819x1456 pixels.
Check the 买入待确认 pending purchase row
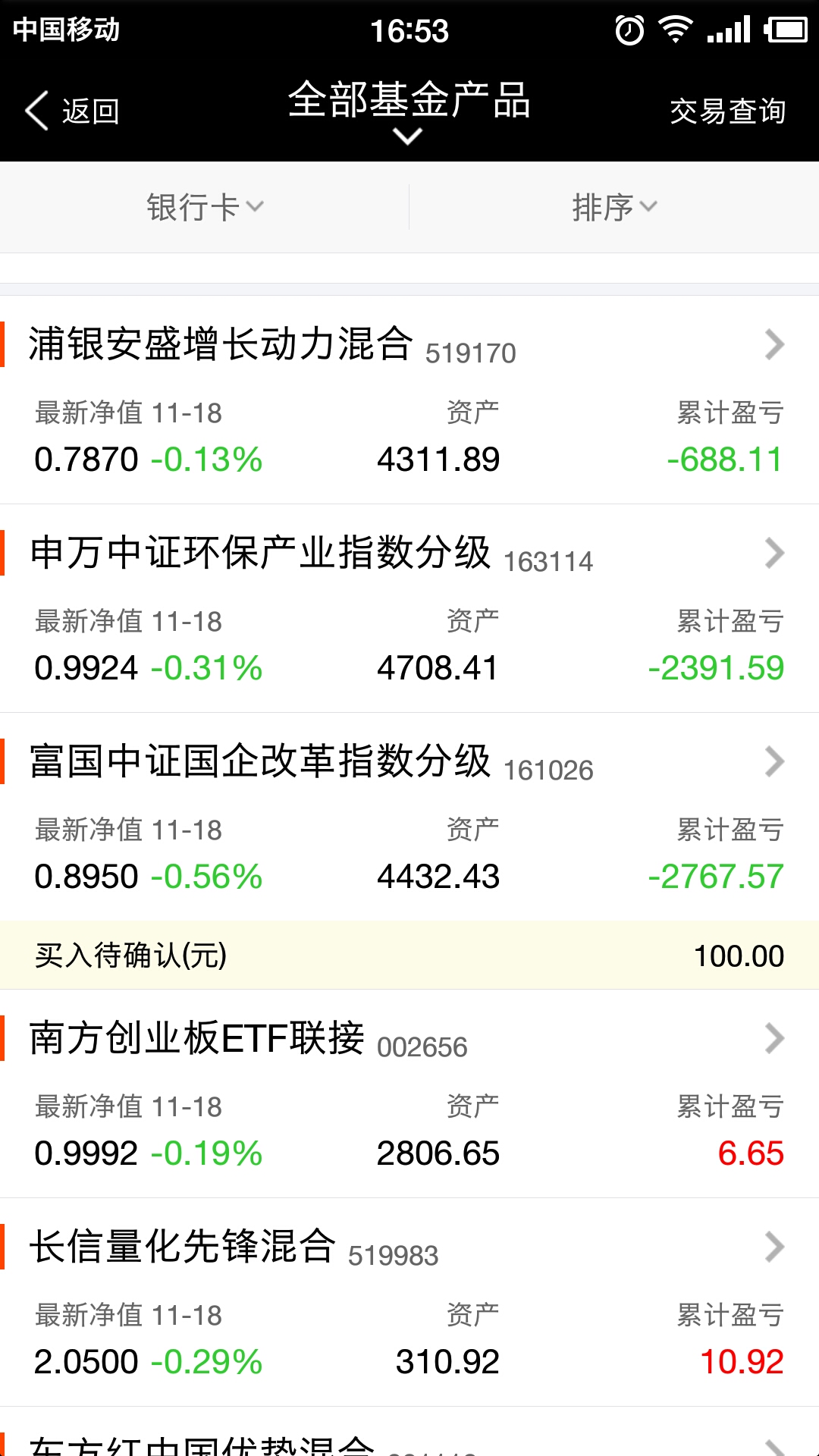409,955
